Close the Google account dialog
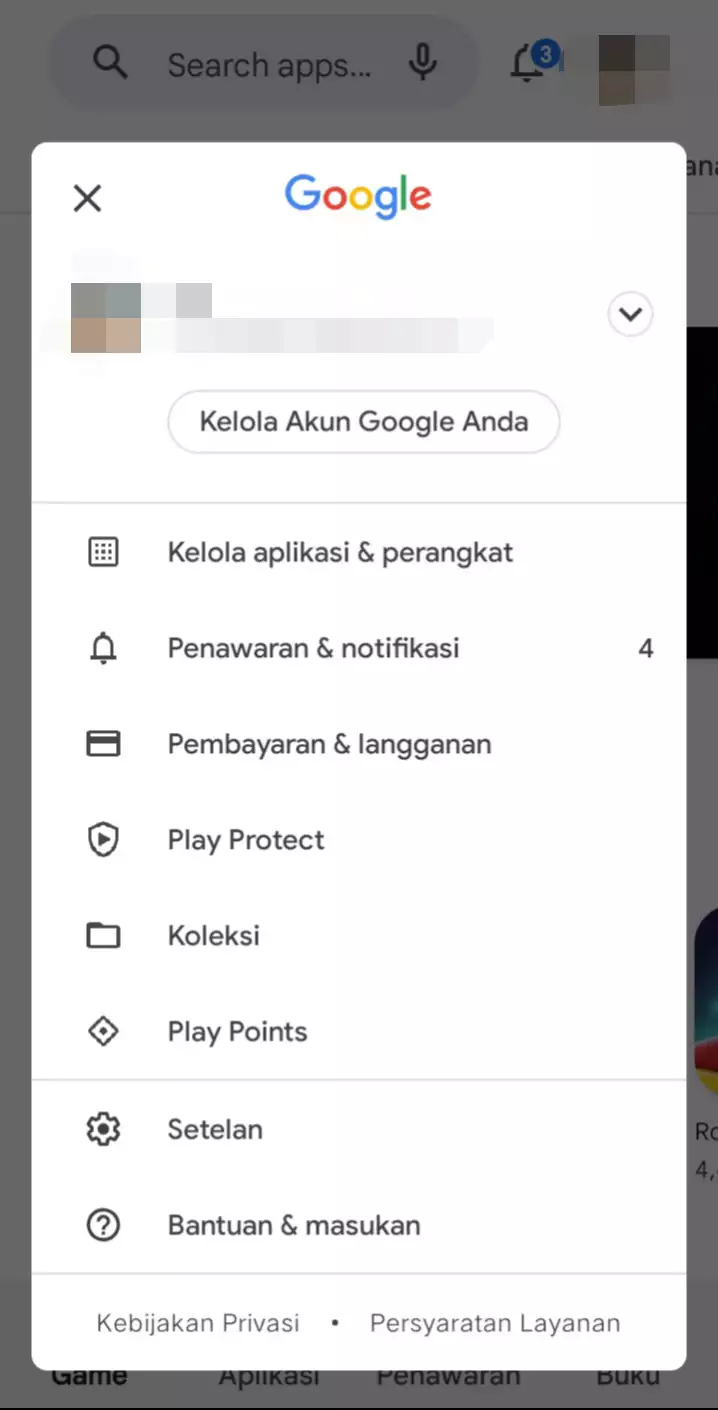718x1410 pixels. (x=88, y=198)
